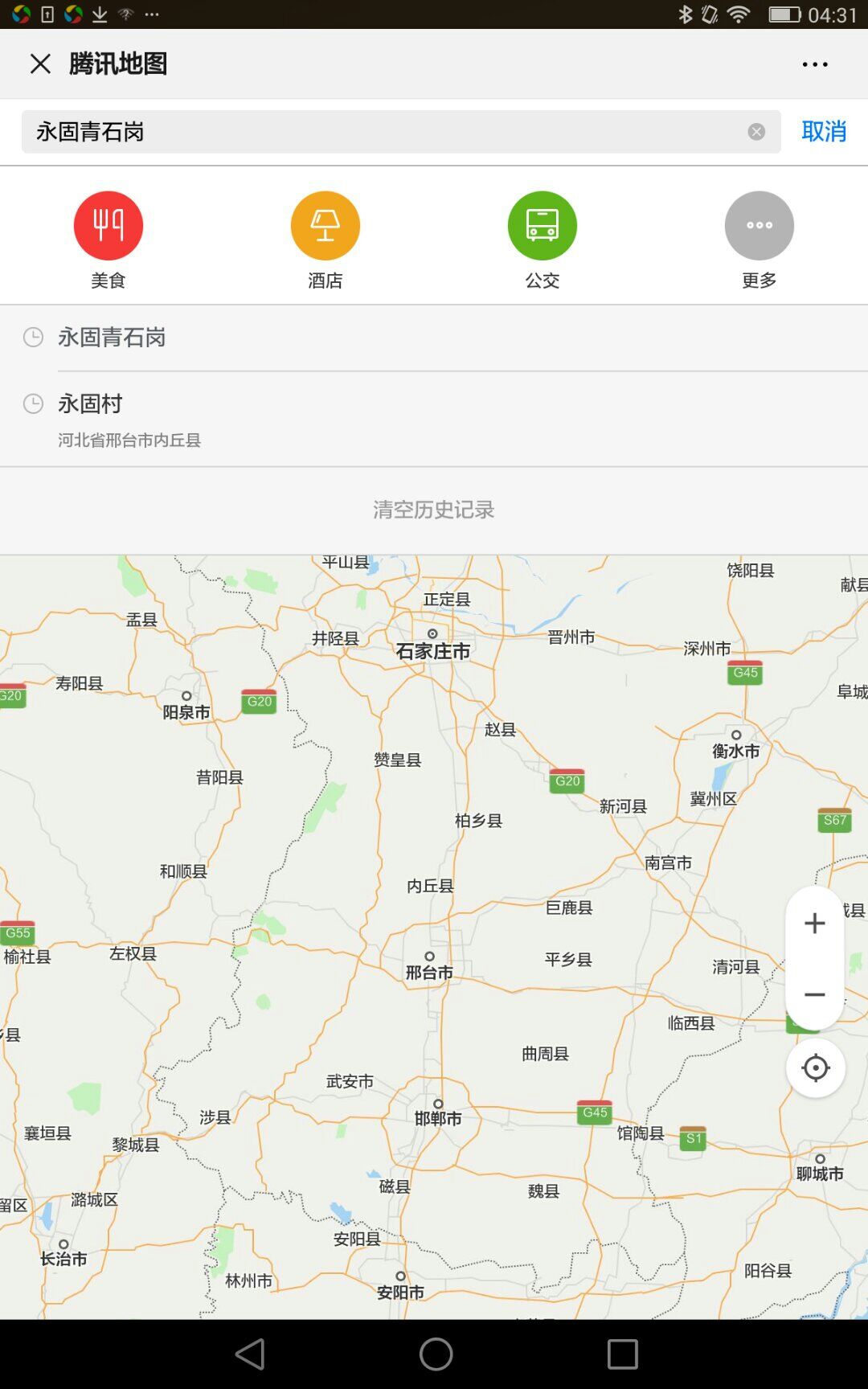Image resolution: width=868 pixels, height=1389 pixels.
Task: Zoom out using the minus control
Action: 814,994
